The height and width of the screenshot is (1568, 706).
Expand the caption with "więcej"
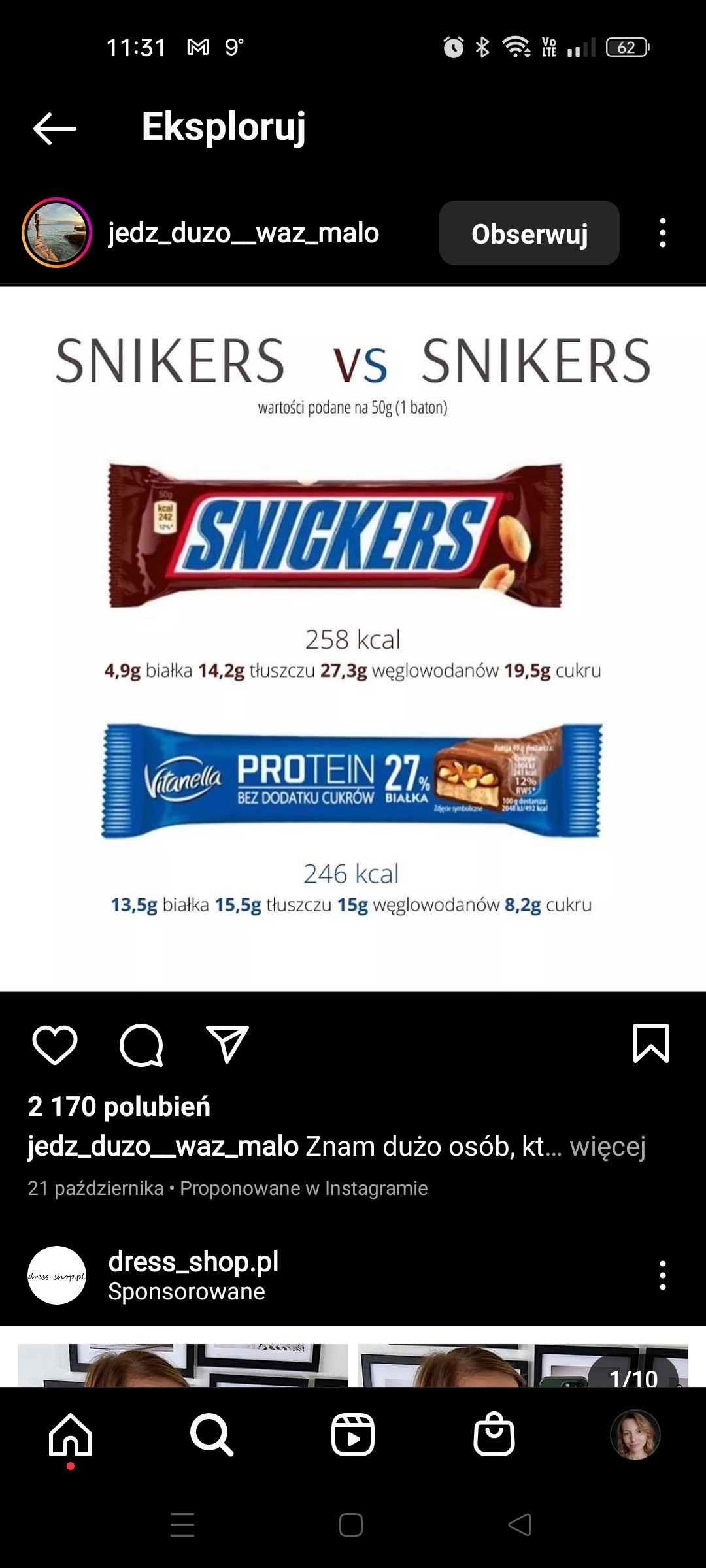click(x=607, y=1147)
